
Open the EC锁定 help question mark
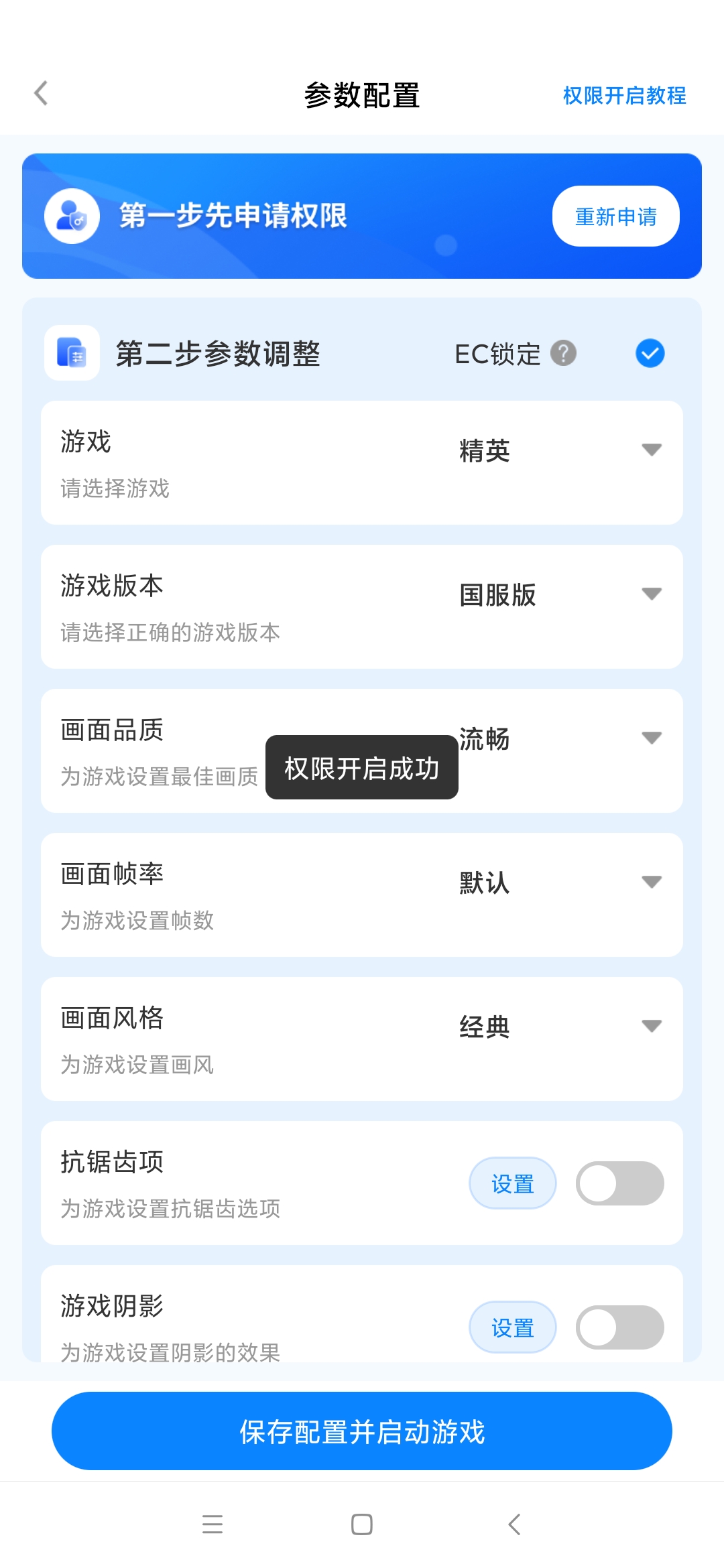(x=563, y=353)
